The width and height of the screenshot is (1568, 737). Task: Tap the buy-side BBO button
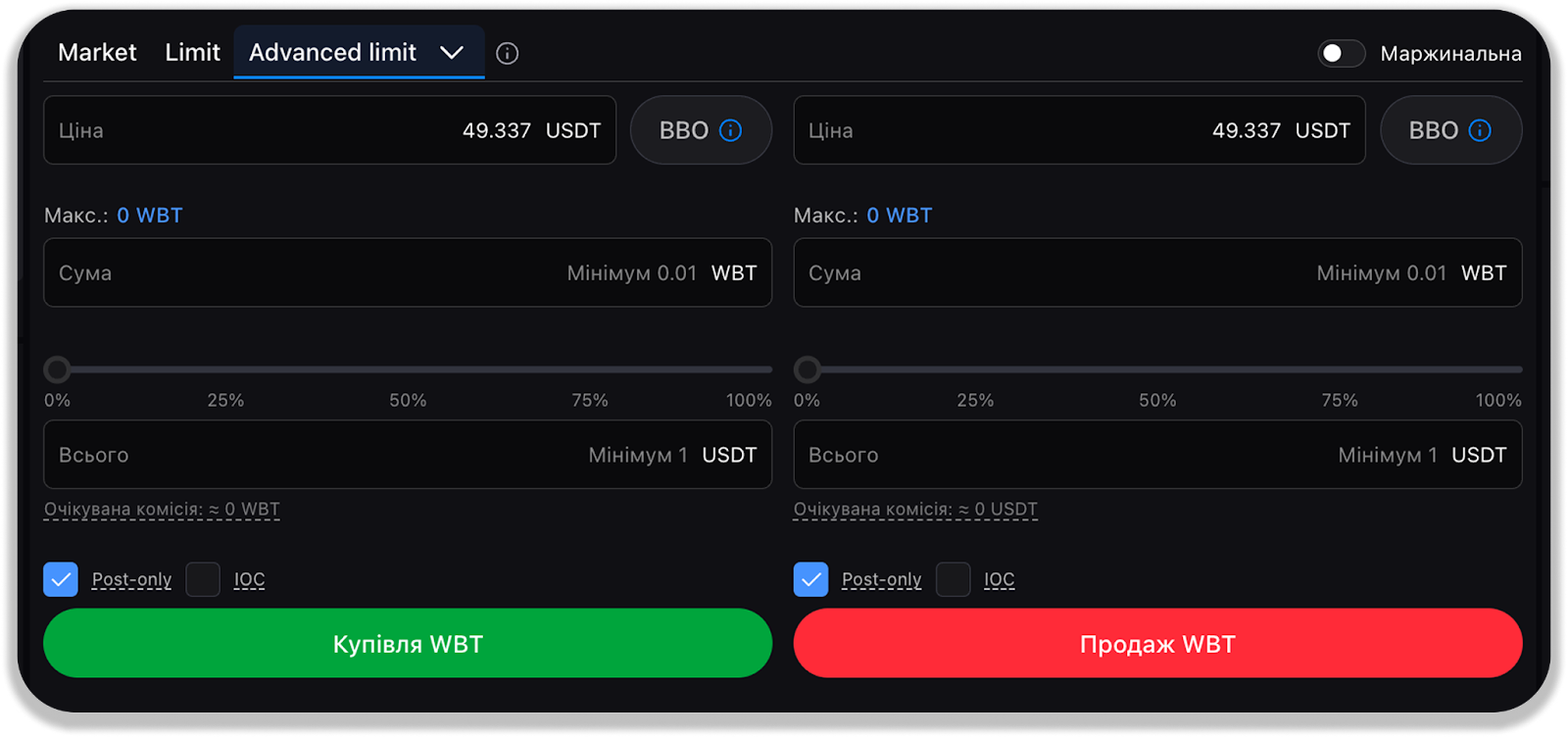(x=700, y=130)
